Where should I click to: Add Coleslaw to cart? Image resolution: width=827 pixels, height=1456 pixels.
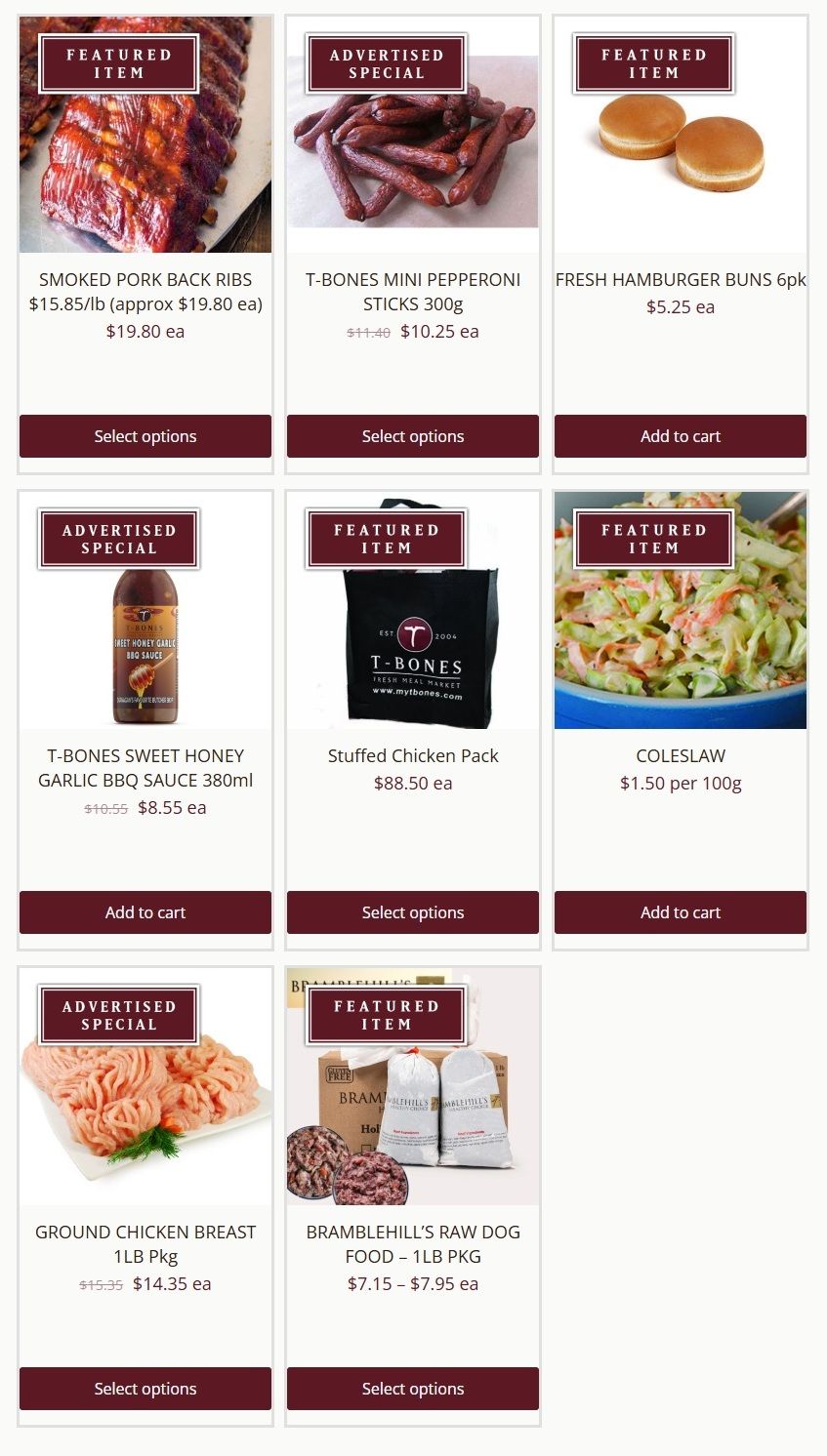tap(681, 912)
